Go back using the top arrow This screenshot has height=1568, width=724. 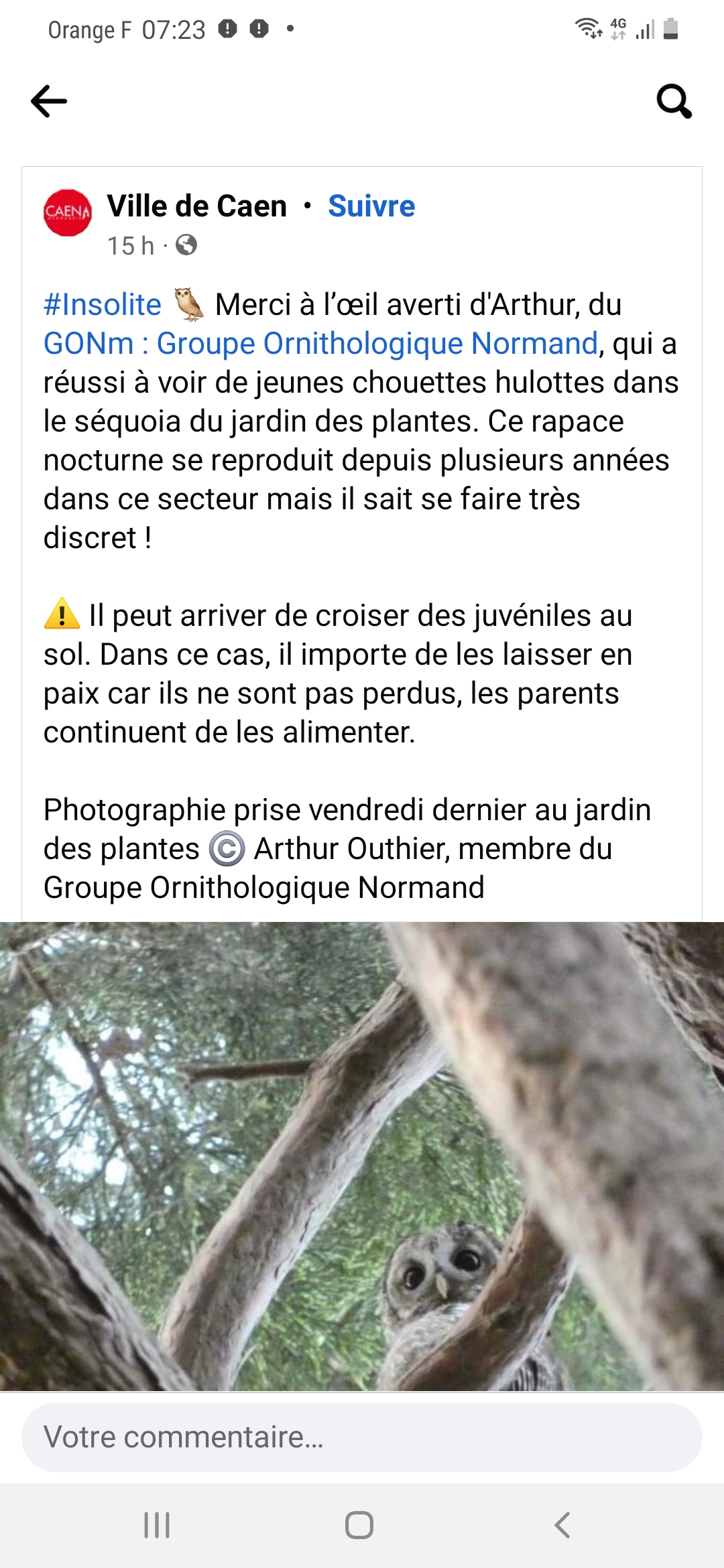(x=49, y=102)
